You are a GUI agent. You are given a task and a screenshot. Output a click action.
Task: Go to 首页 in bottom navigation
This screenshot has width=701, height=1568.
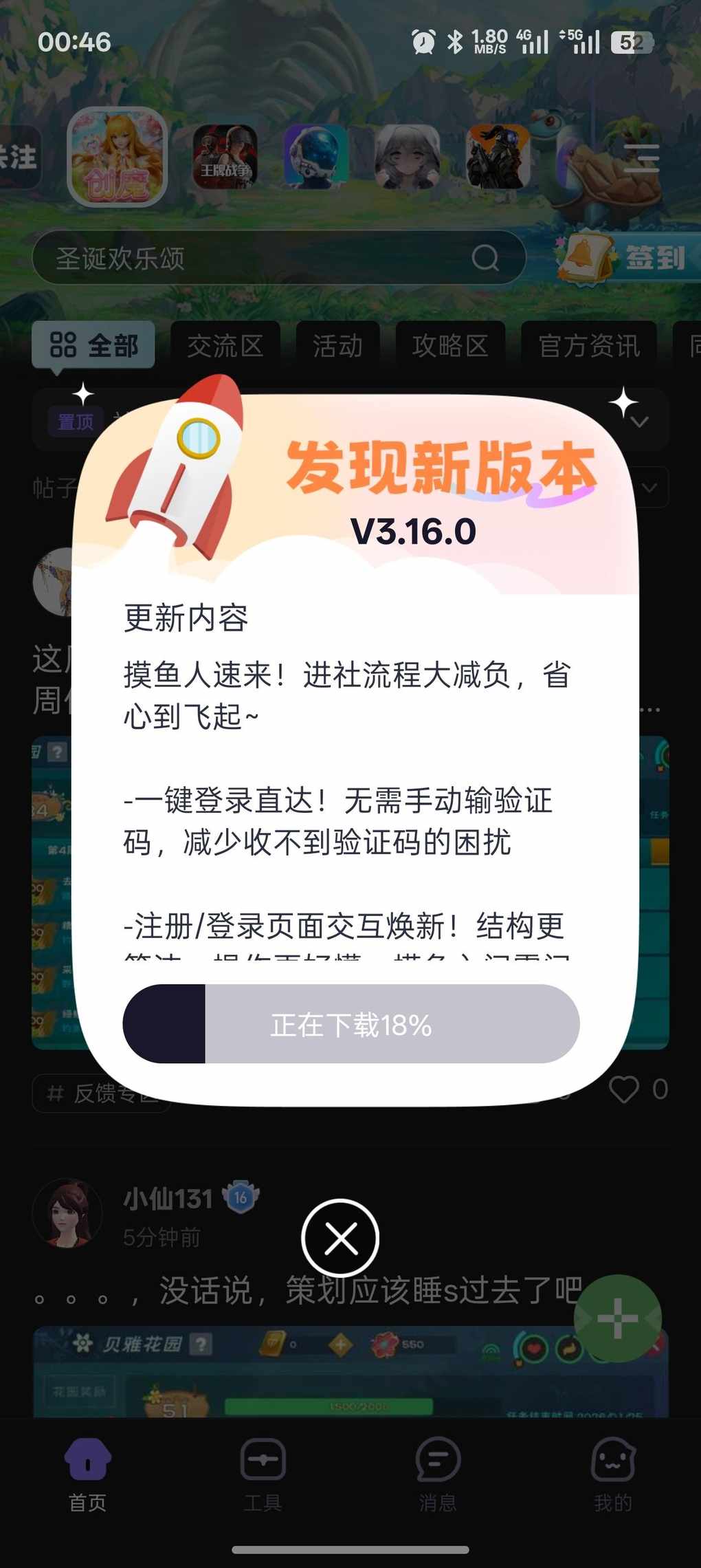(x=87, y=1473)
